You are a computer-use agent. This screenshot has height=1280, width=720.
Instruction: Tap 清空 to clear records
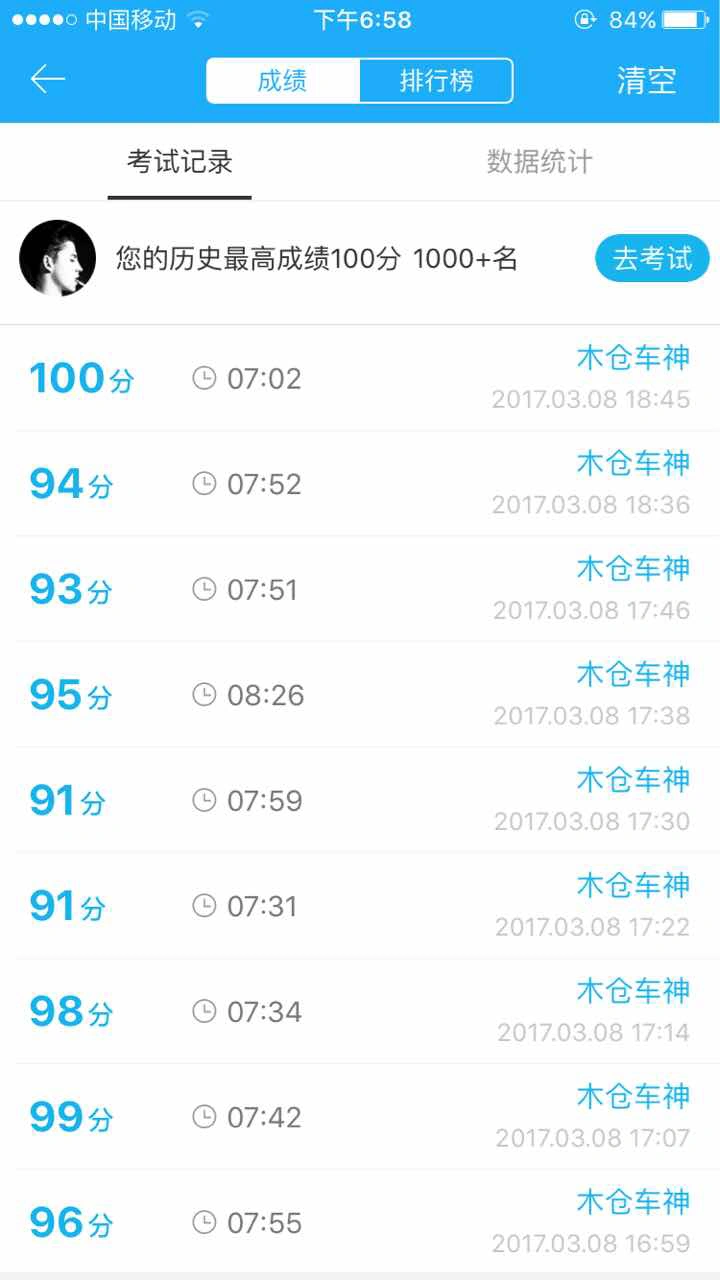(x=646, y=81)
